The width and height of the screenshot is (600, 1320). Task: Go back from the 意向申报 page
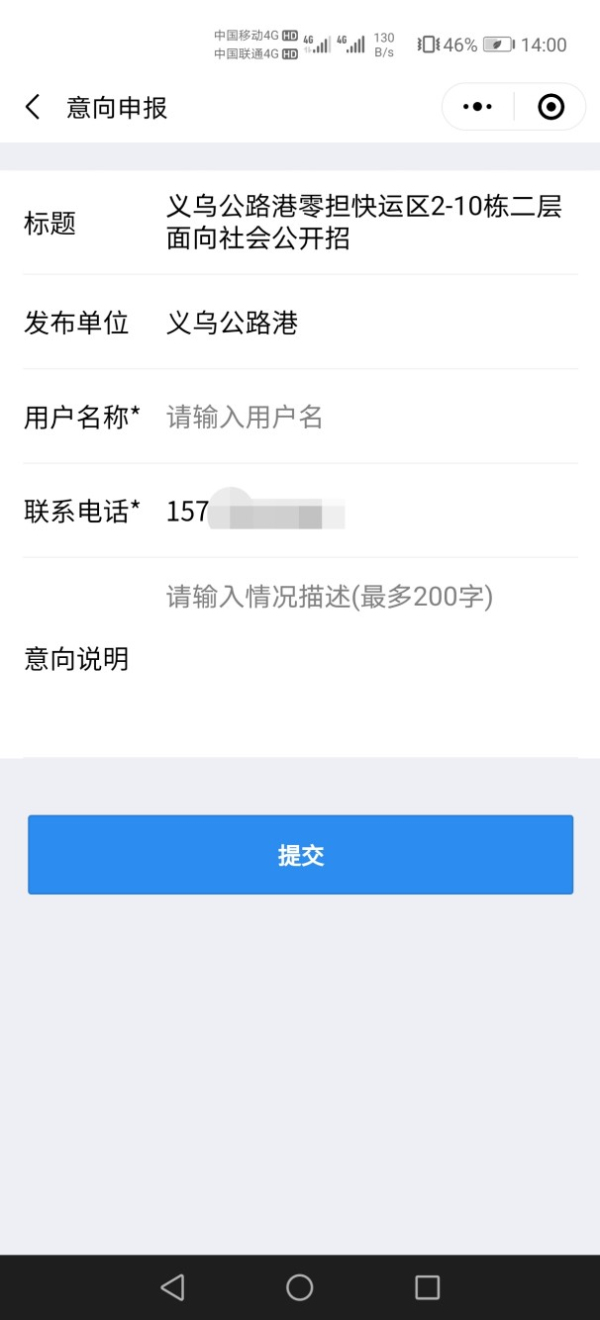[33, 107]
